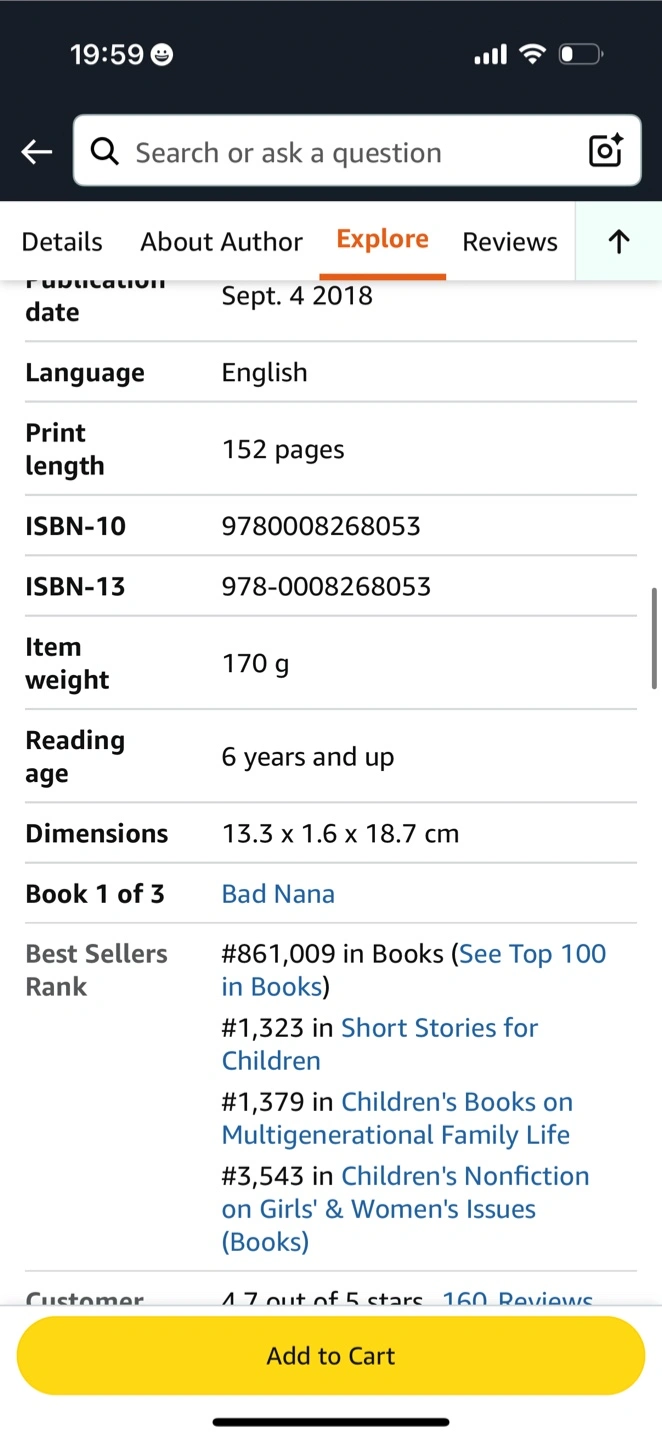Switch to the About Author tab
662x1440 pixels.
tap(221, 242)
